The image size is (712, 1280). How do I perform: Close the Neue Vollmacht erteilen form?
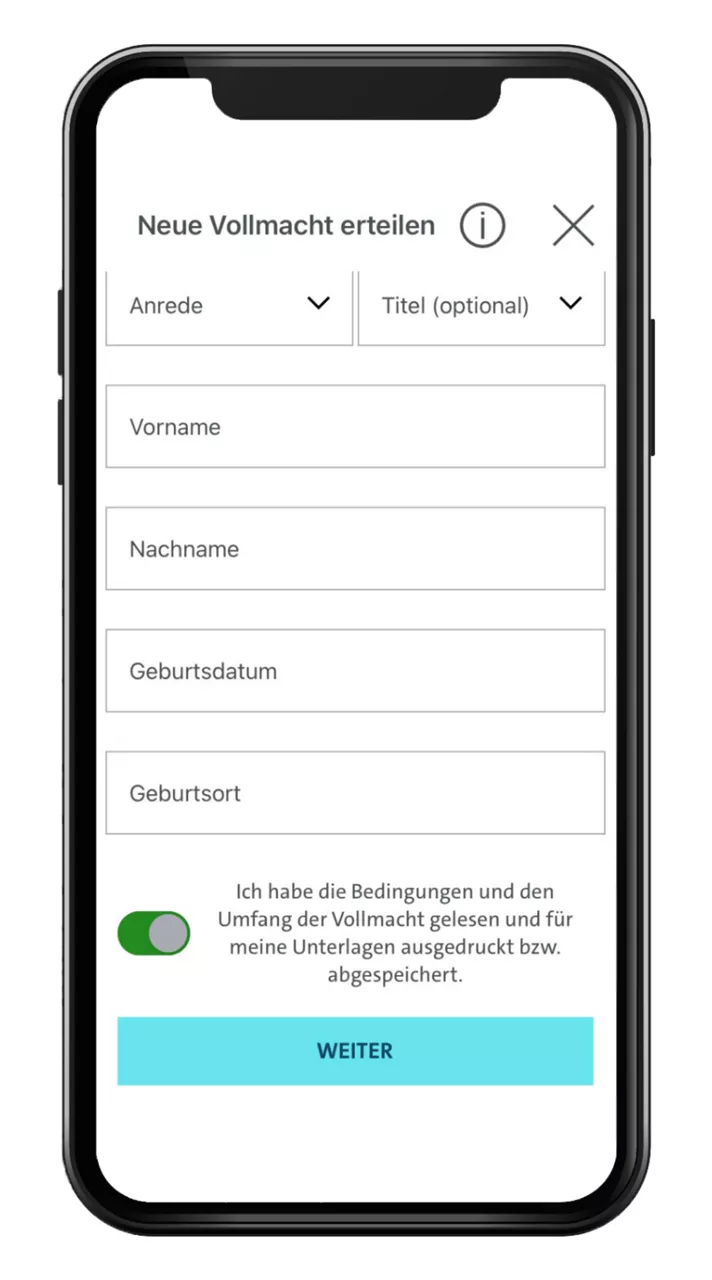pyautogui.click(x=573, y=226)
